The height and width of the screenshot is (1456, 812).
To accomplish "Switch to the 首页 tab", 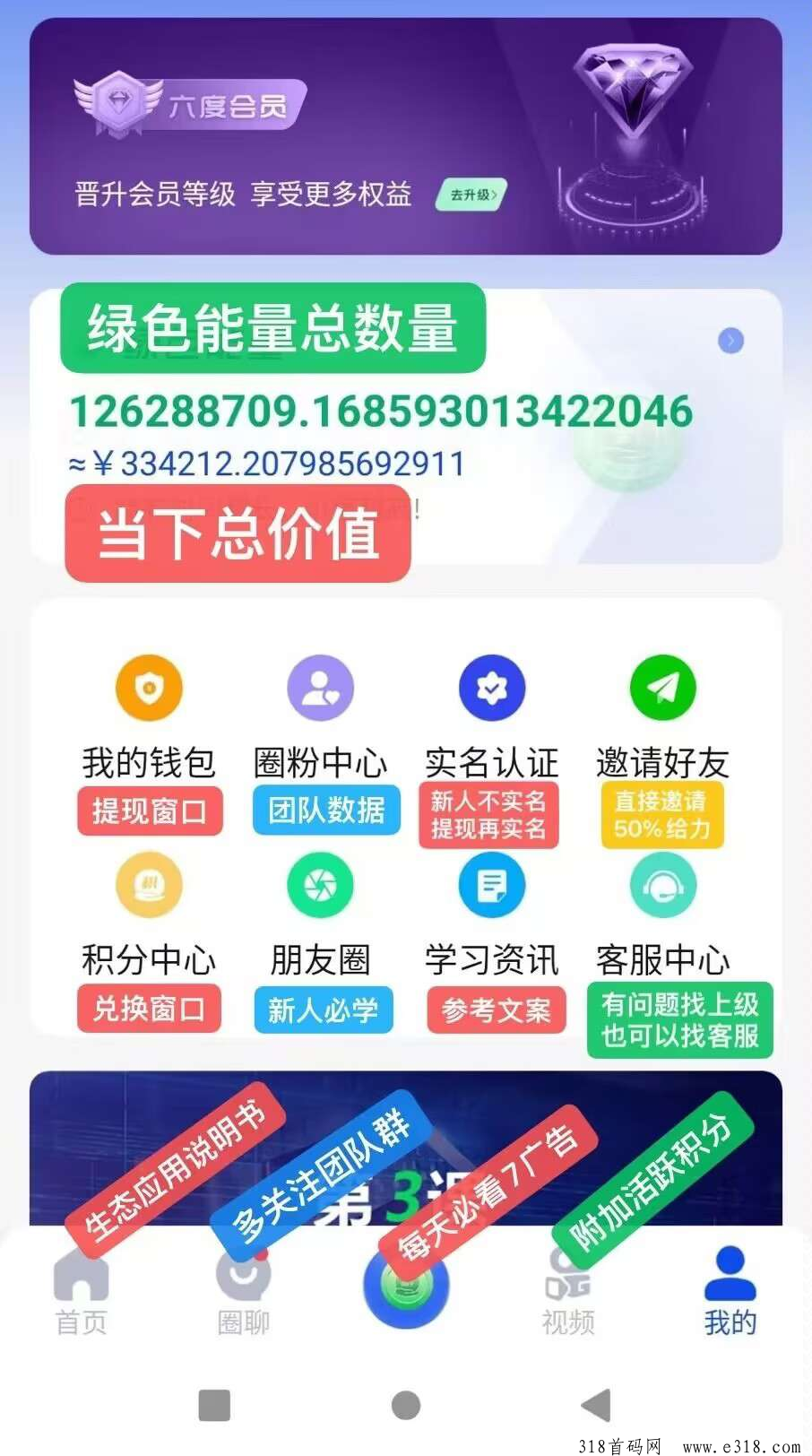I will (x=82, y=1292).
